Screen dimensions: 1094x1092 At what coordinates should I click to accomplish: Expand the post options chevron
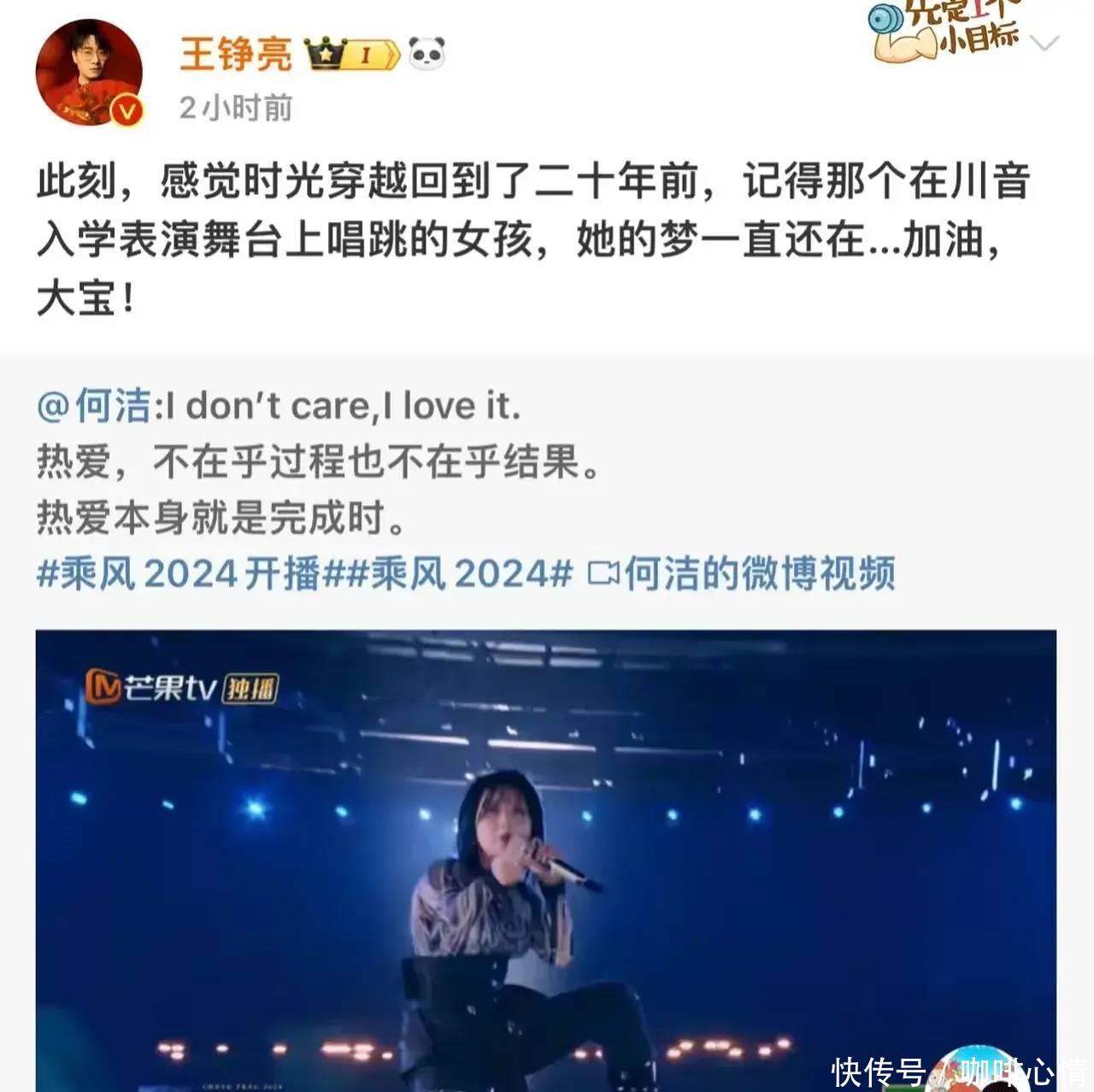click(1044, 43)
